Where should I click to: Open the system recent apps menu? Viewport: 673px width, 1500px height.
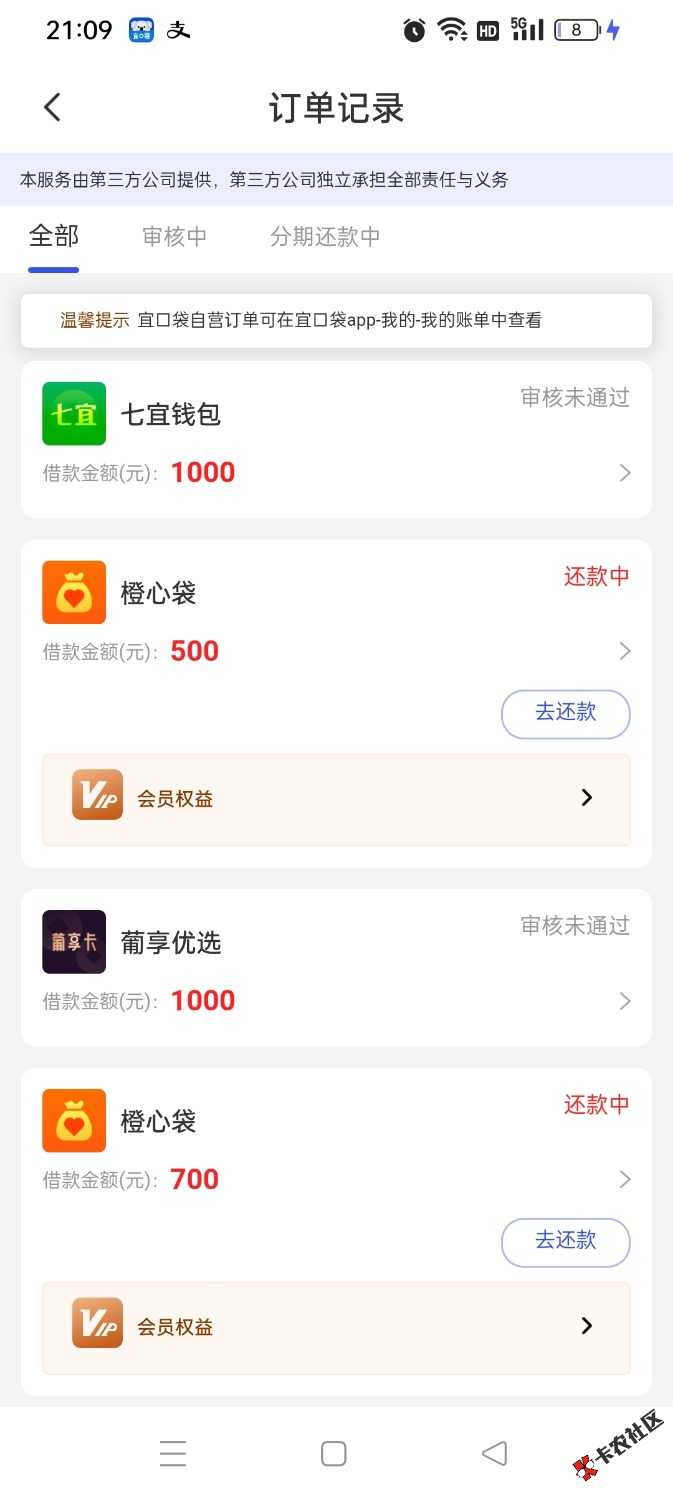click(x=173, y=1453)
